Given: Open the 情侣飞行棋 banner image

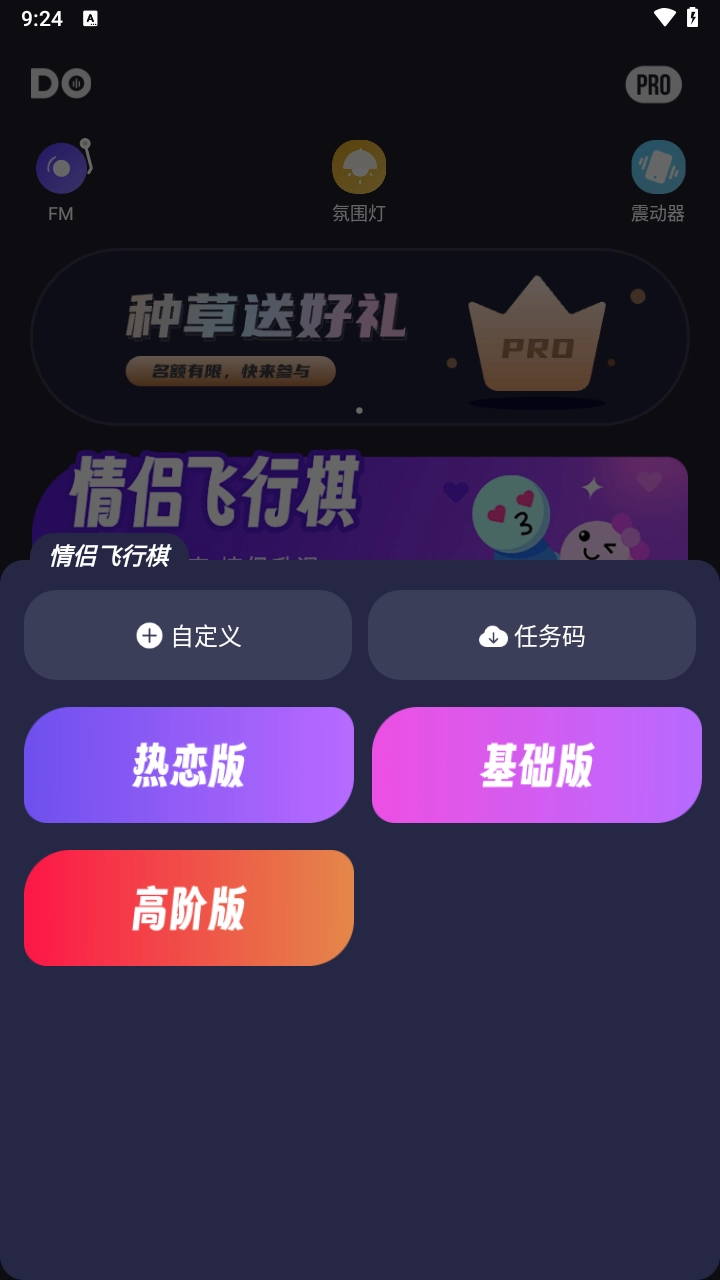Looking at the screenshot, I should [360, 500].
